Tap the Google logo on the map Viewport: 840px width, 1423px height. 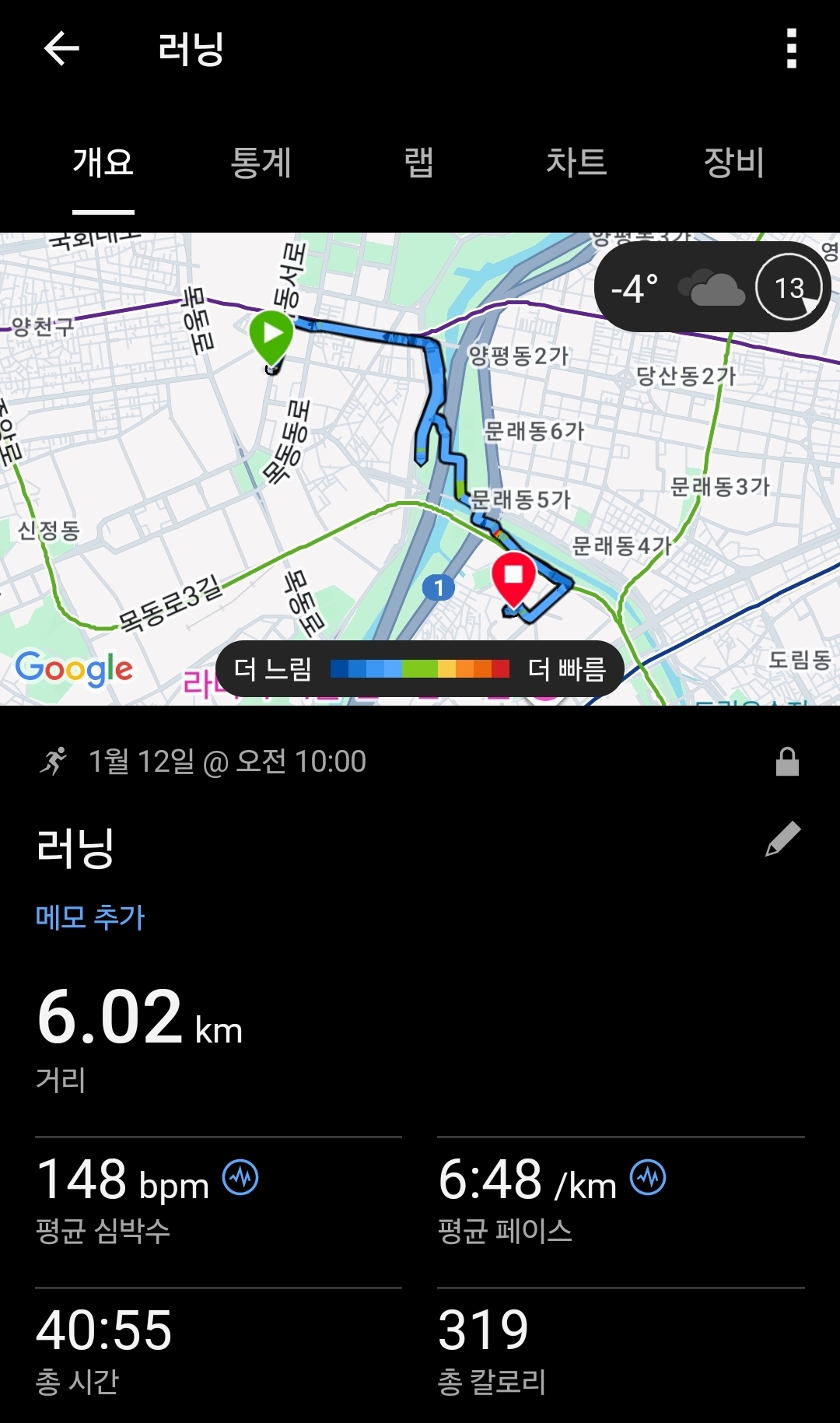[x=74, y=668]
